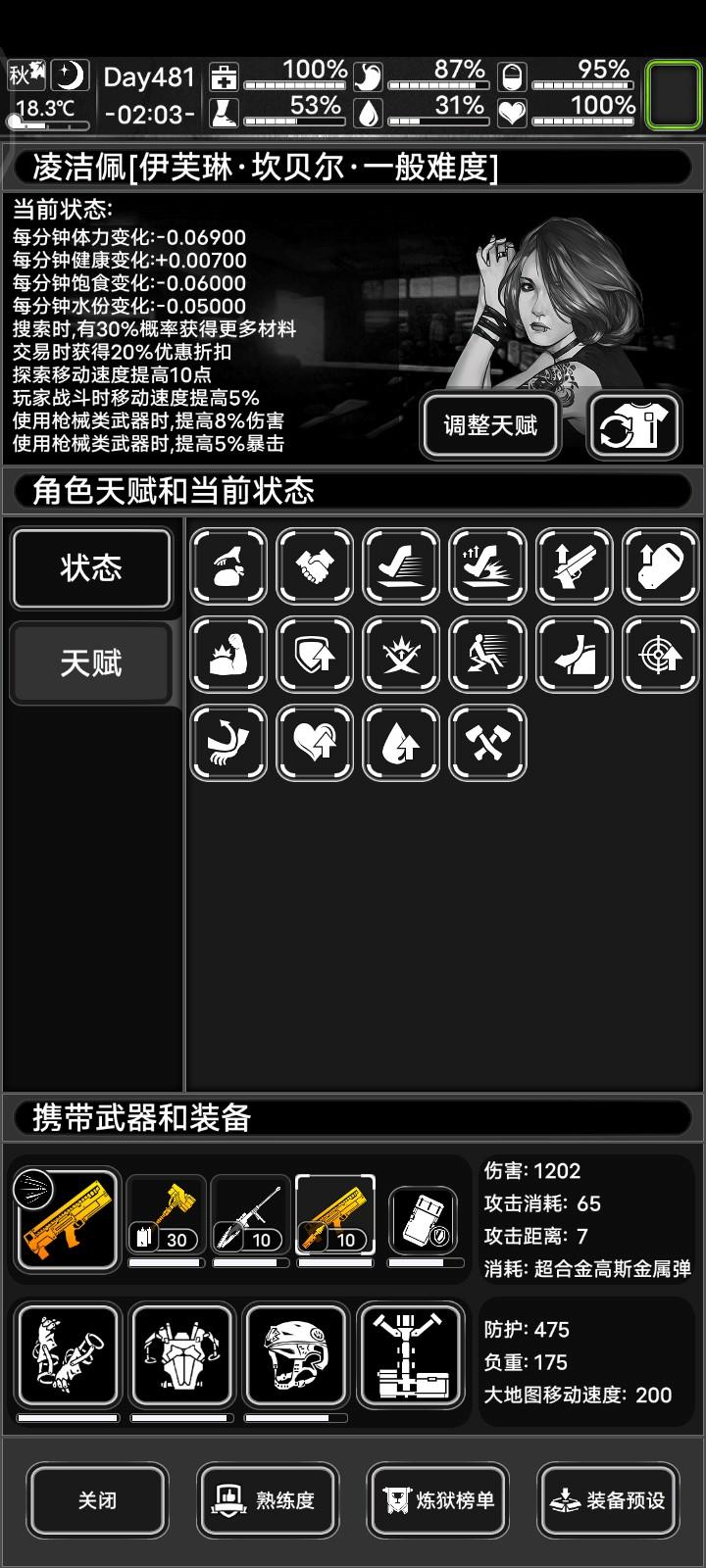Select the flexed arm strength talent
The image size is (706, 1568).
point(227,655)
